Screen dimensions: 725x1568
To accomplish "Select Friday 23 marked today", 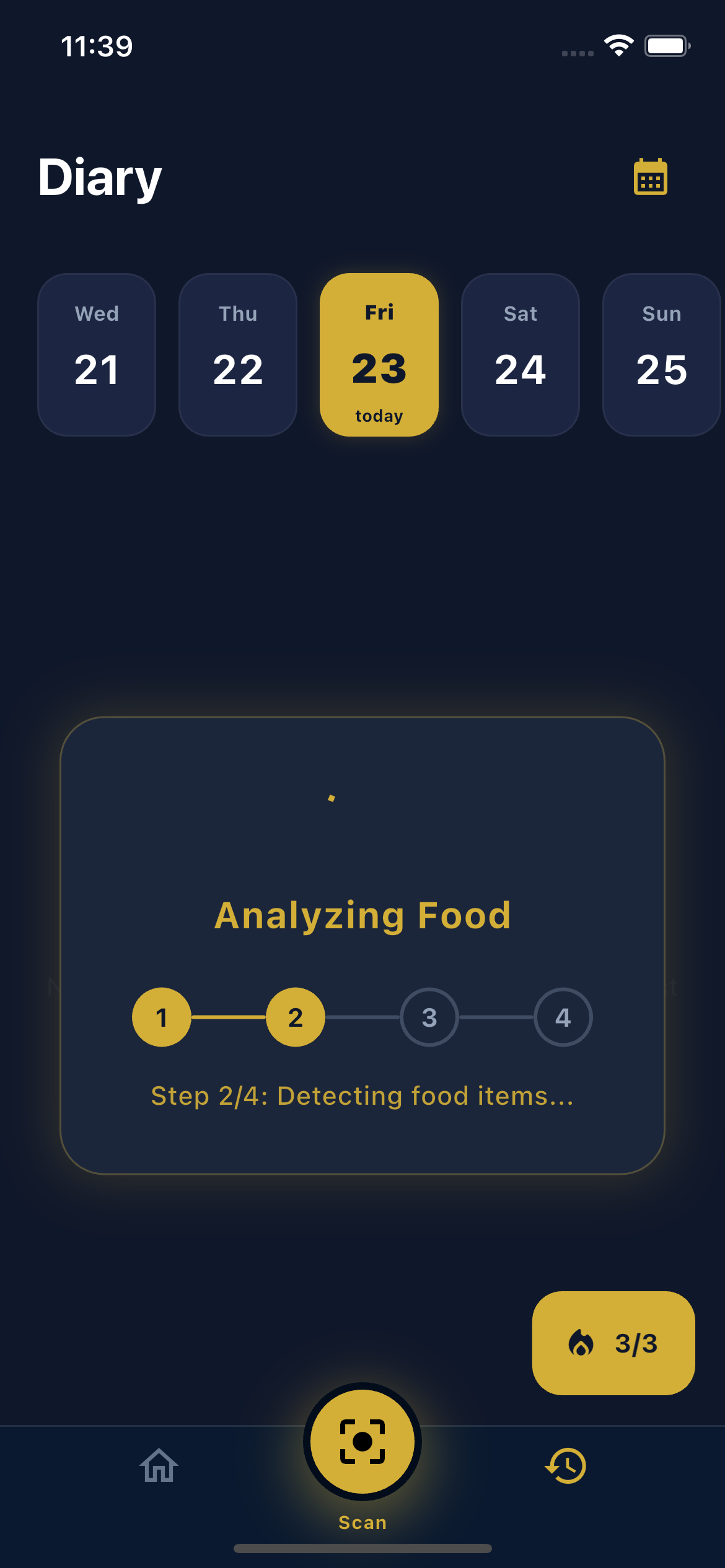I will click(x=379, y=354).
